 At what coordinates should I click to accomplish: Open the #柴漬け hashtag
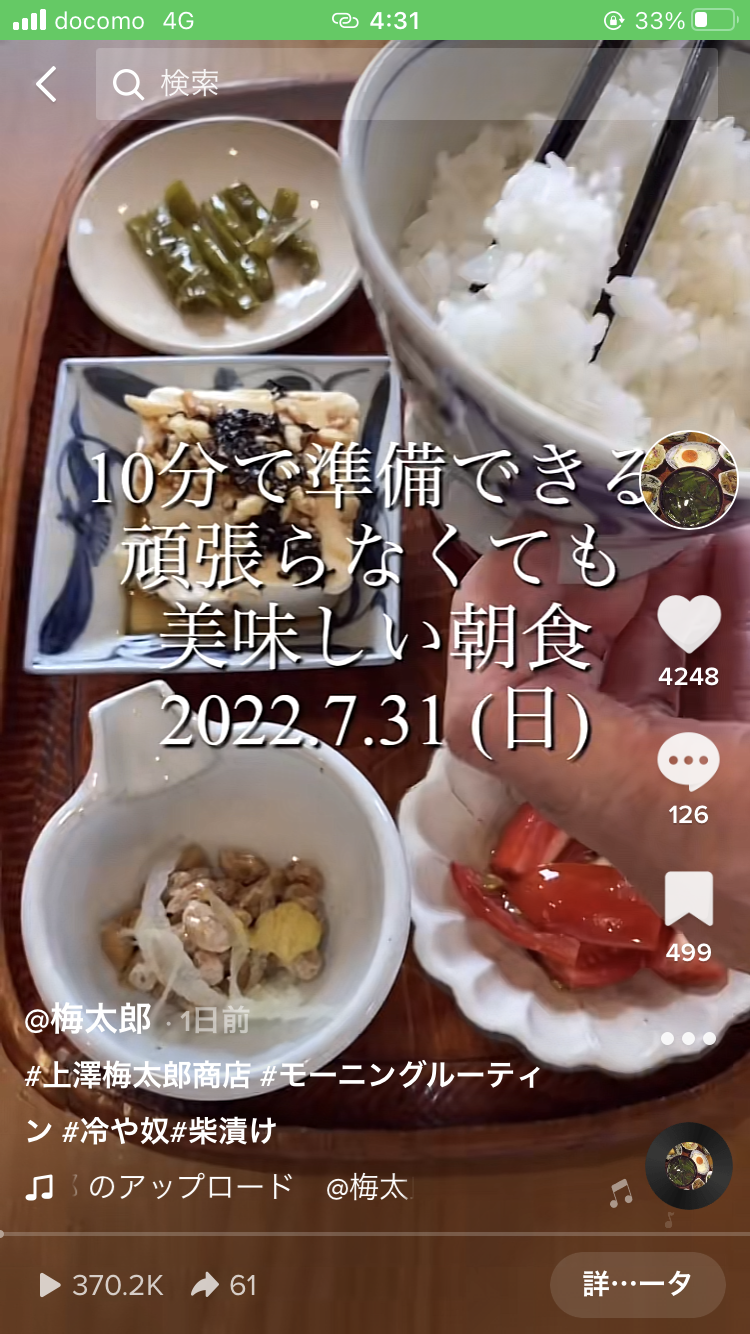(223, 1131)
